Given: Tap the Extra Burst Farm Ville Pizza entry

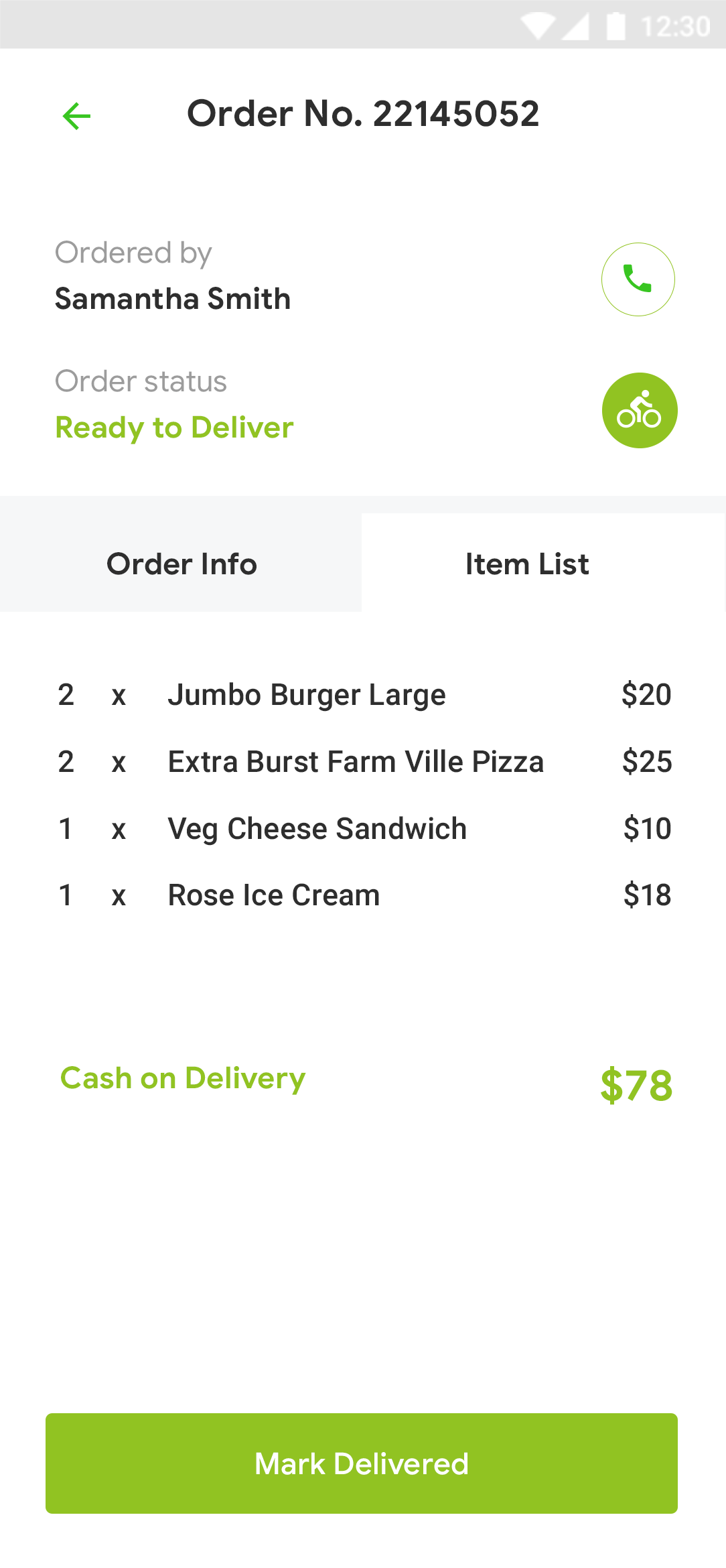Looking at the screenshot, I should pyautogui.click(x=355, y=761).
